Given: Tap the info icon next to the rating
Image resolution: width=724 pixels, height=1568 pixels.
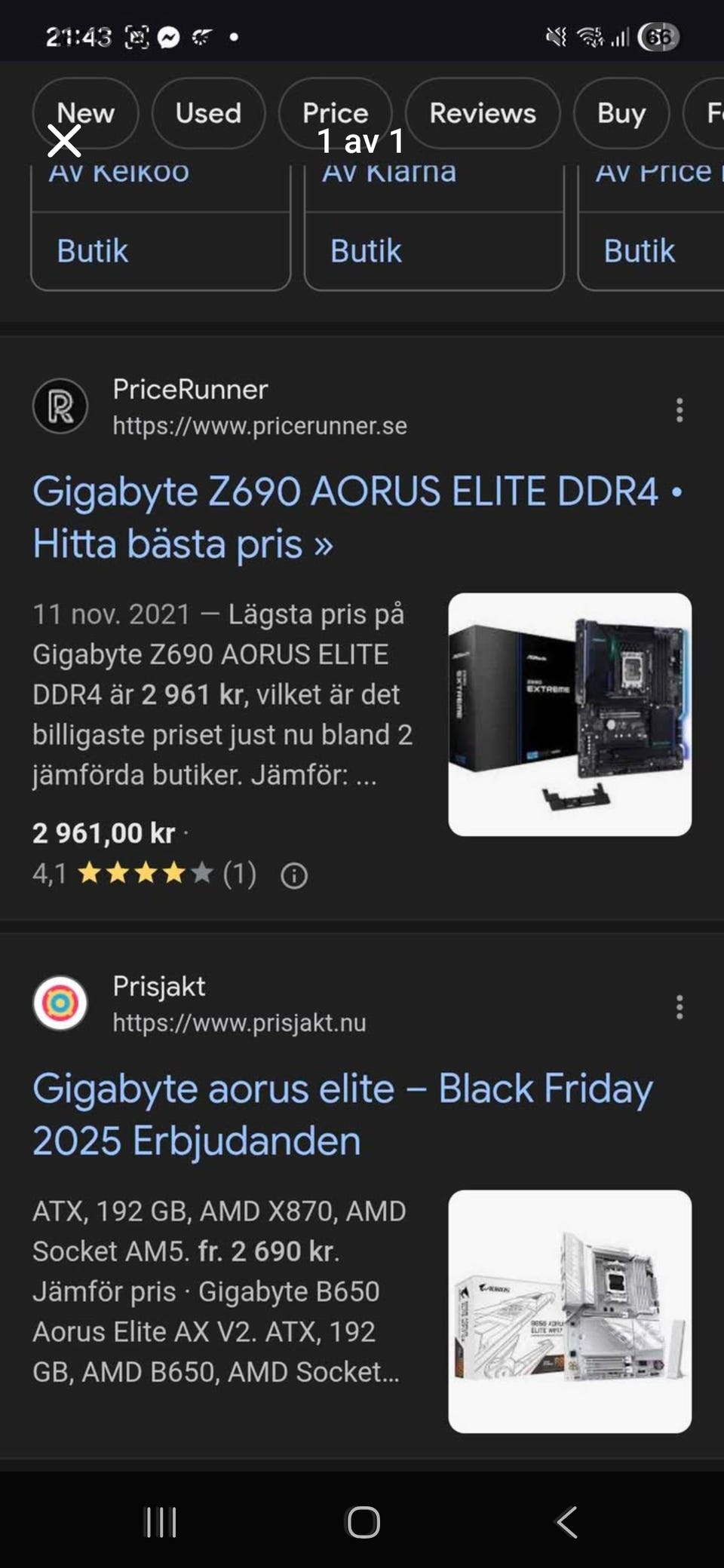Looking at the screenshot, I should pos(293,875).
